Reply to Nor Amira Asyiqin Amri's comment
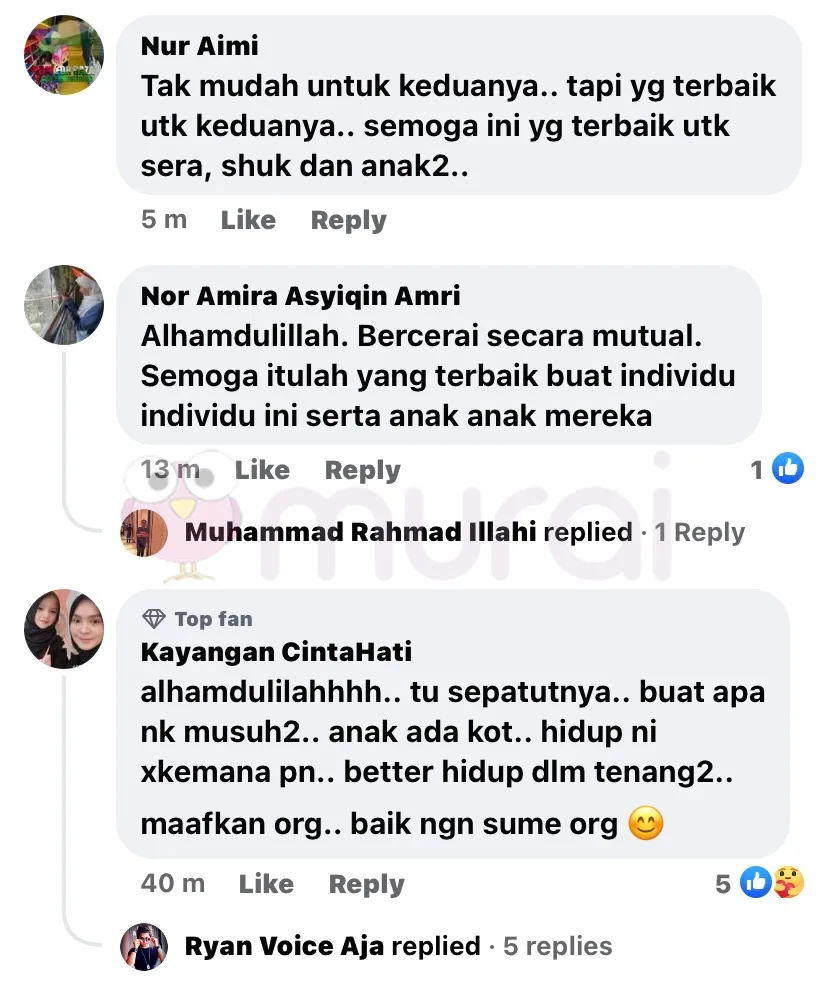The width and height of the screenshot is (828, 996). pos(362,470)
